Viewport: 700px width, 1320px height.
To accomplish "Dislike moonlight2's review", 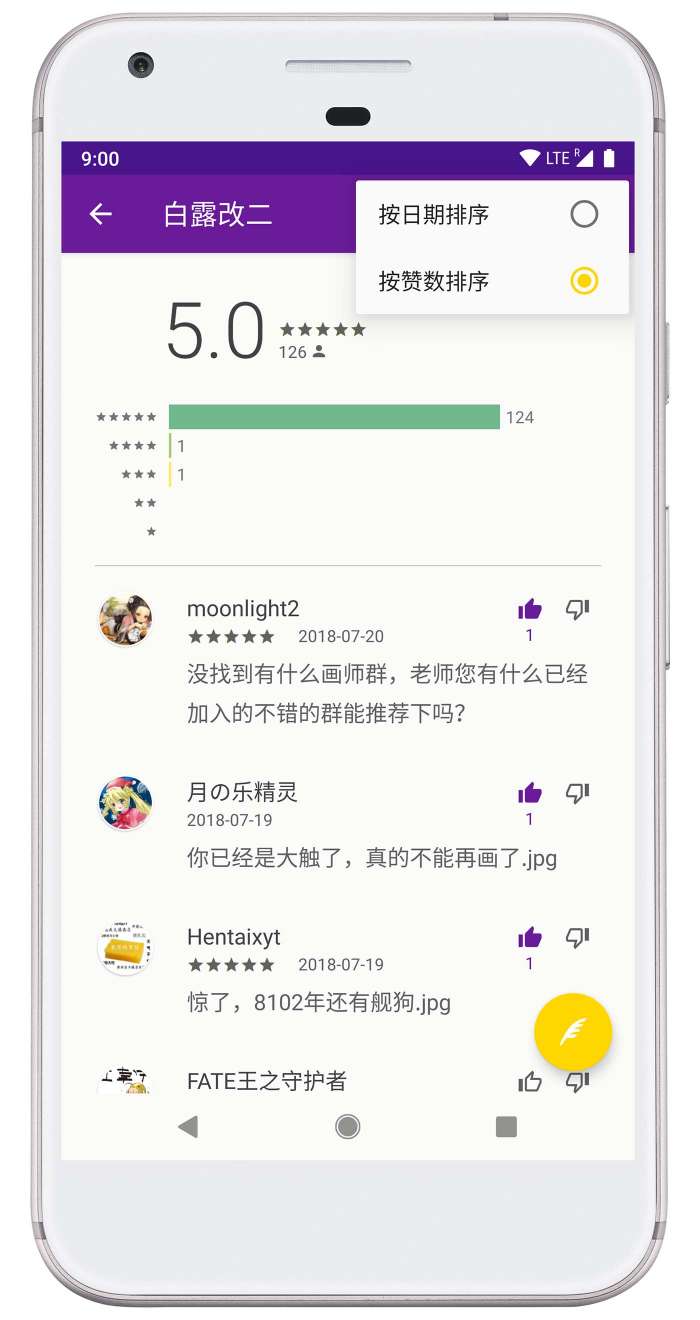I will pos(577,609).
